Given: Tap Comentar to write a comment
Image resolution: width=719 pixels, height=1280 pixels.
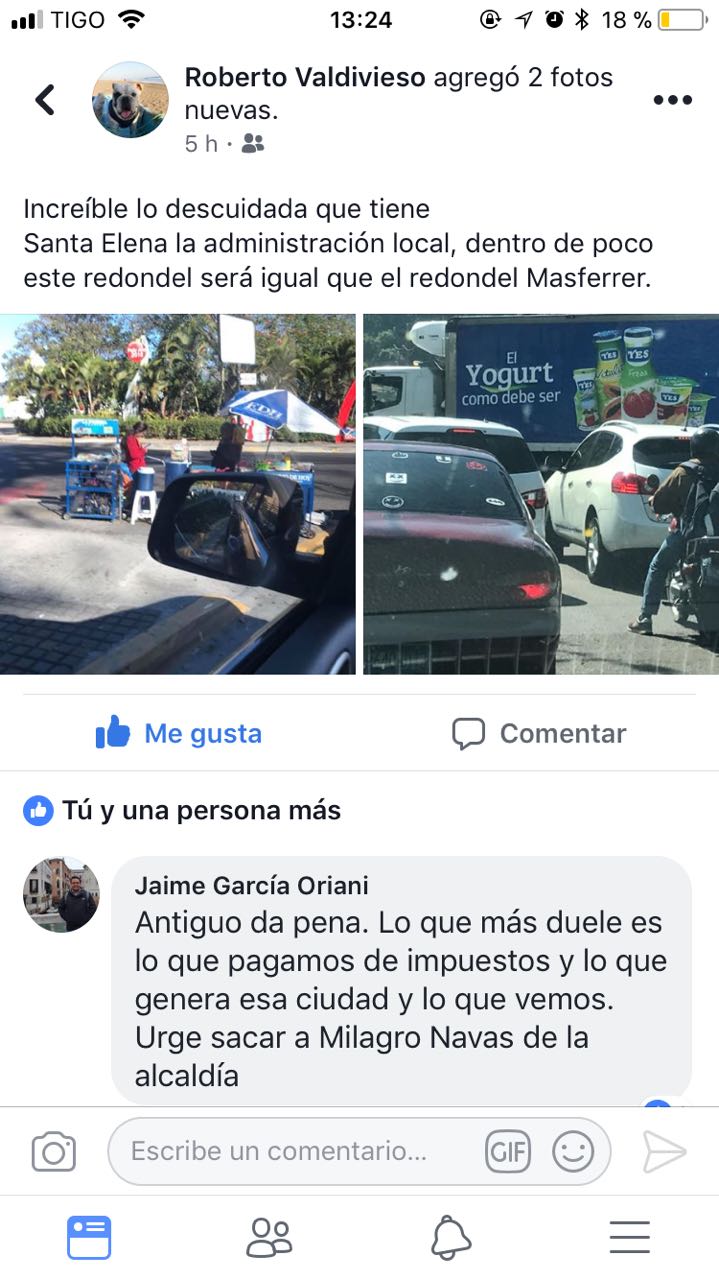Looking at the screenshot, I should (539, 733).
